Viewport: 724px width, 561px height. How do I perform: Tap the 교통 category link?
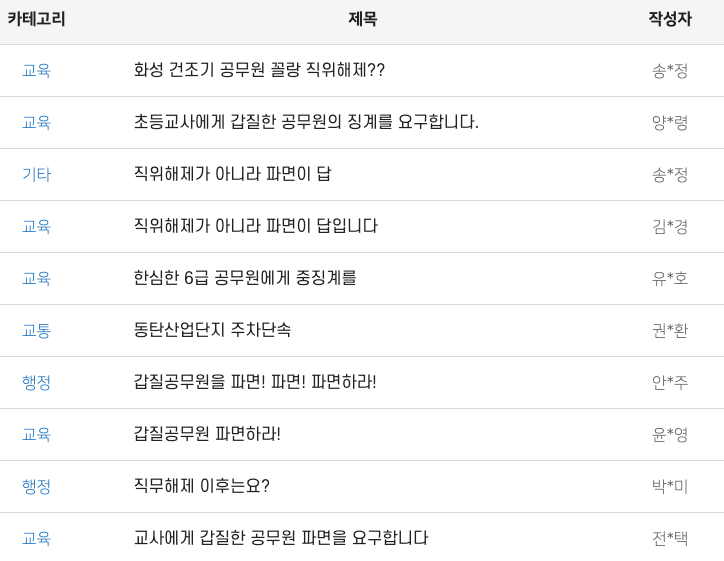tap(36, 330)
